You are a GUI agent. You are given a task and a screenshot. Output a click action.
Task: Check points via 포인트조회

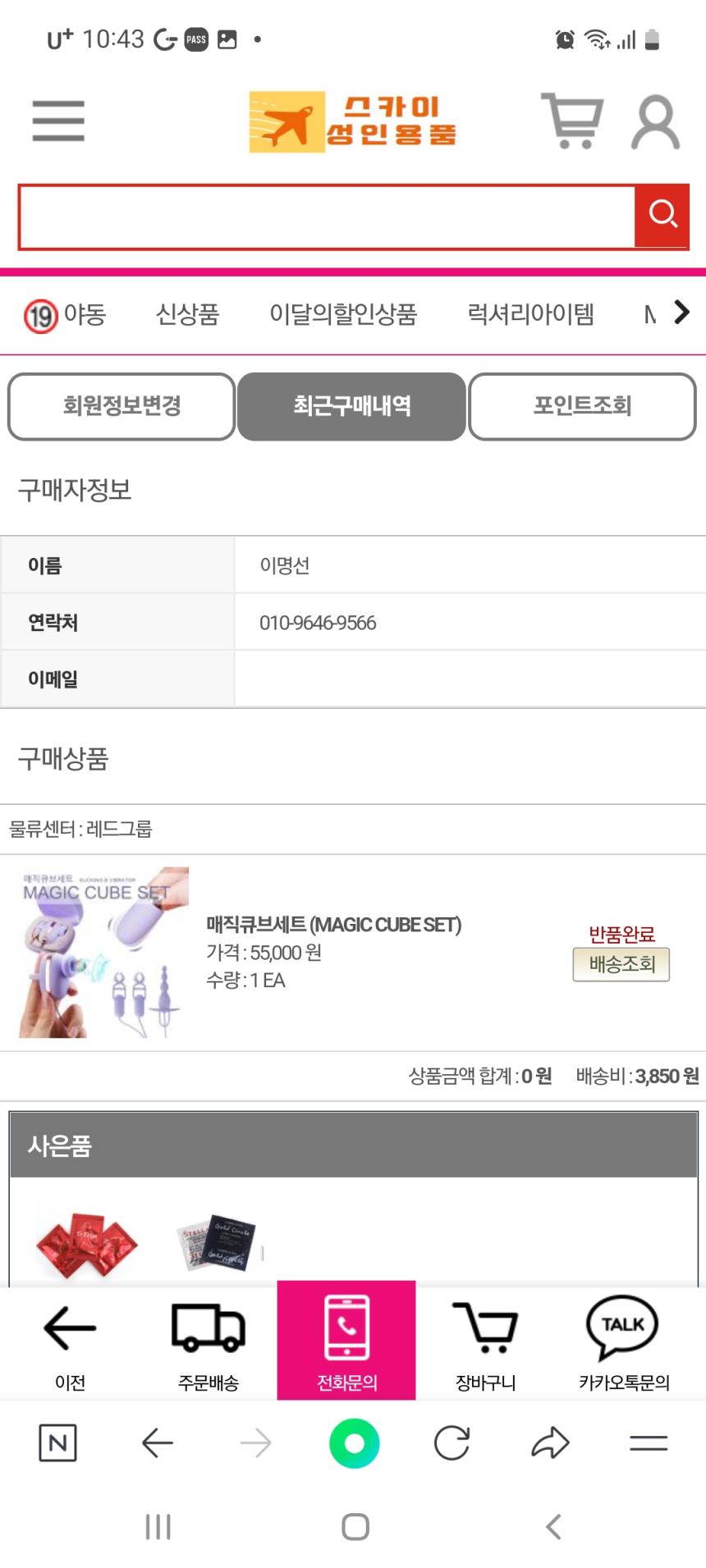tap(582, 406)
